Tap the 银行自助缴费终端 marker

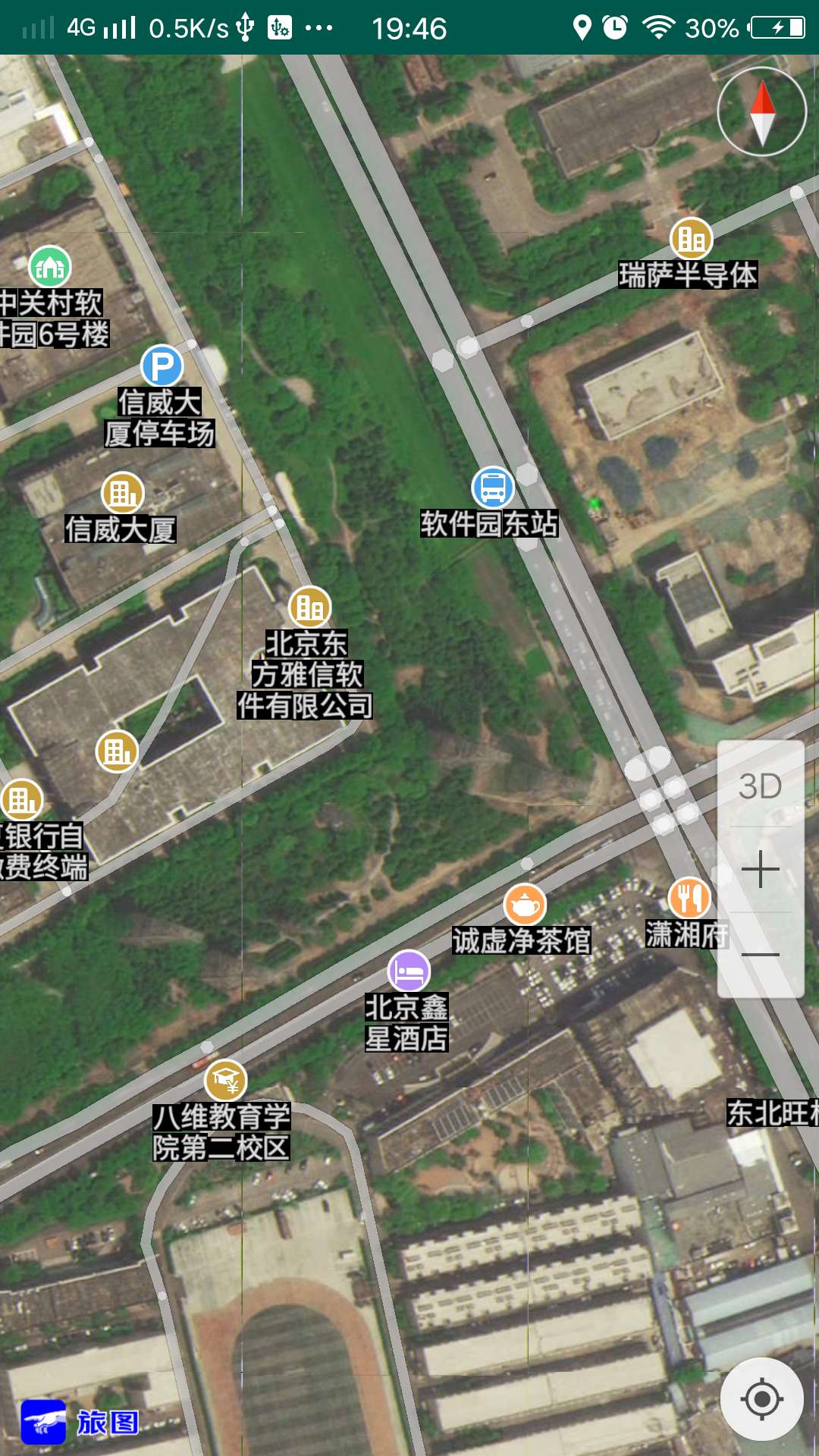[x=22, y=800]
